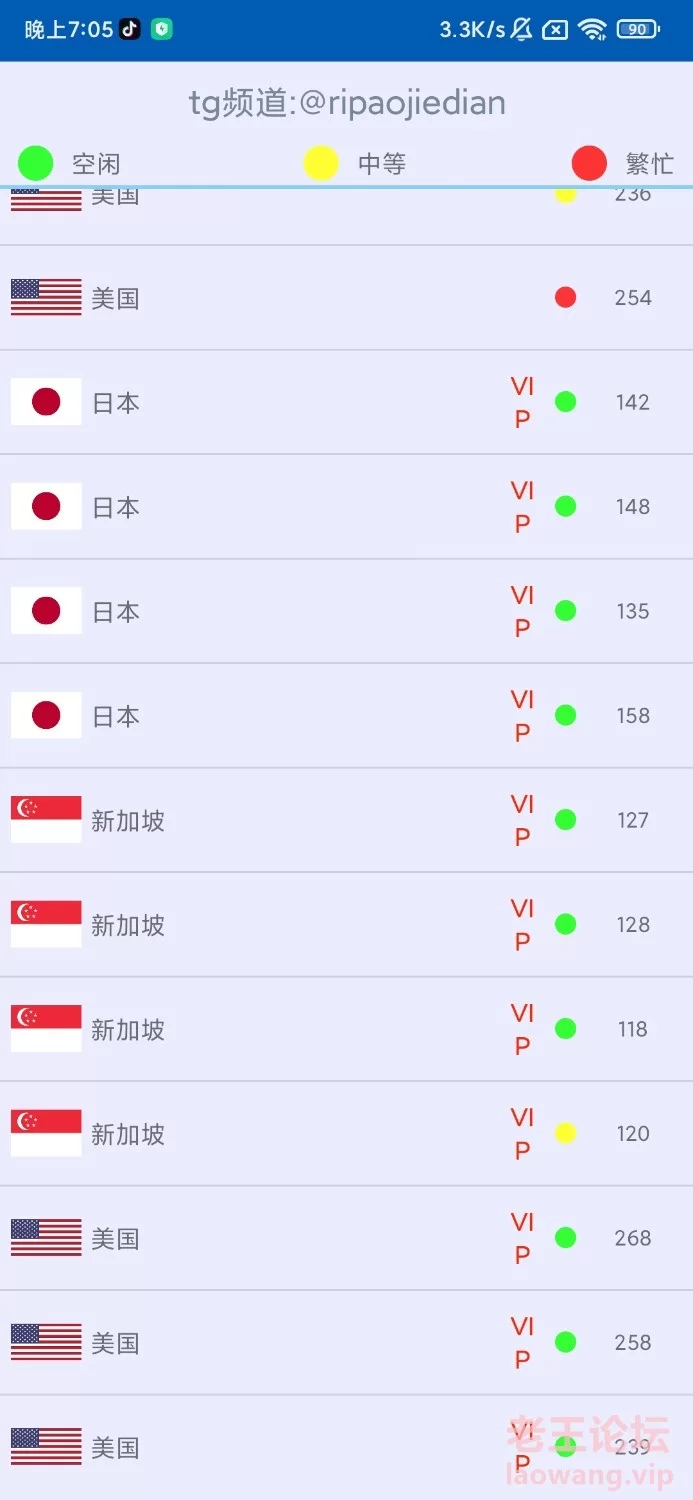Image resolution: width=693 pixels, height=1500 pixels.
Task: Select the 美国 VIP node with latency 239
Action: click(x=346, y=1447)
